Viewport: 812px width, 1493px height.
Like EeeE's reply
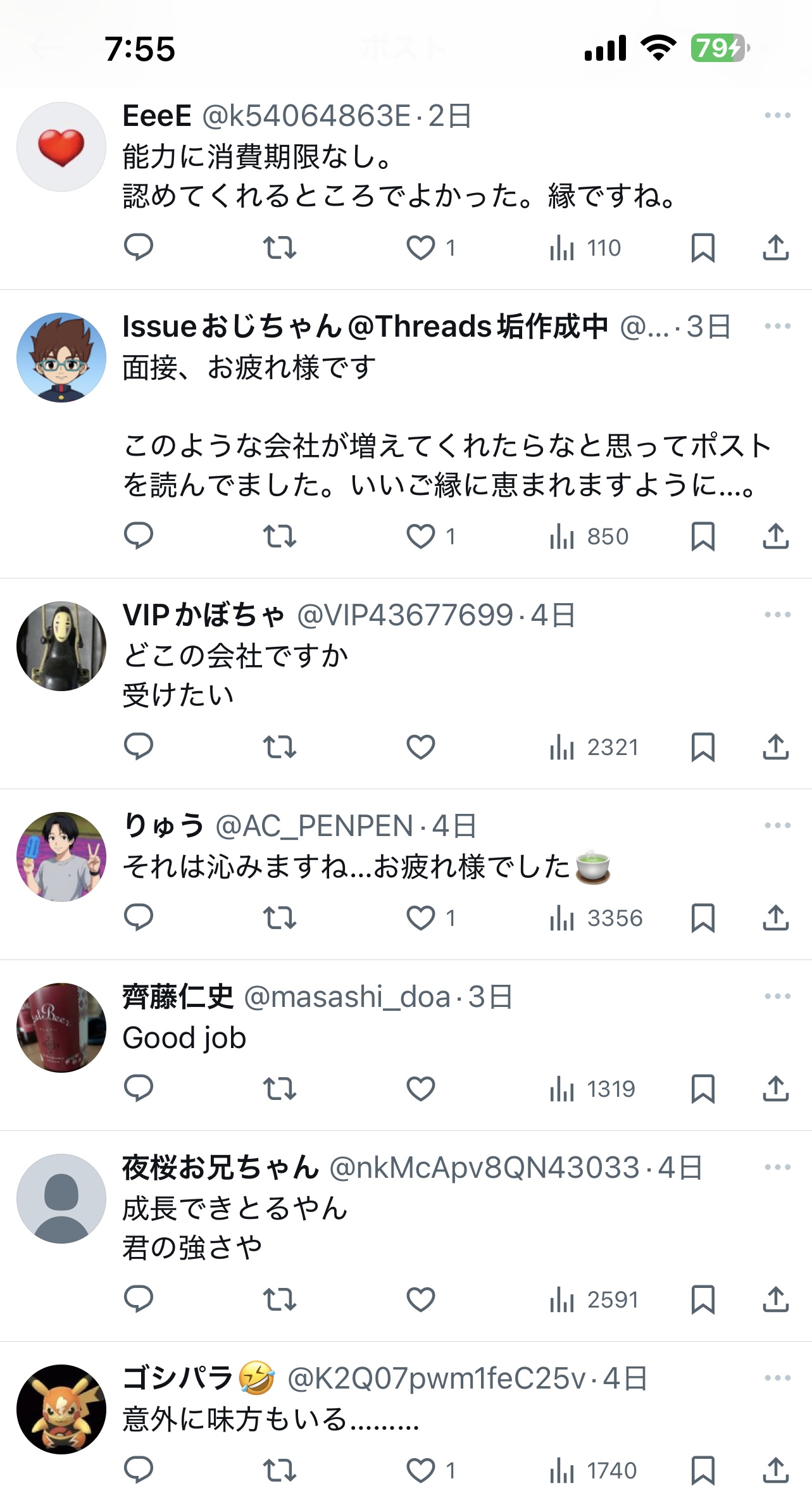pos(421,247)
